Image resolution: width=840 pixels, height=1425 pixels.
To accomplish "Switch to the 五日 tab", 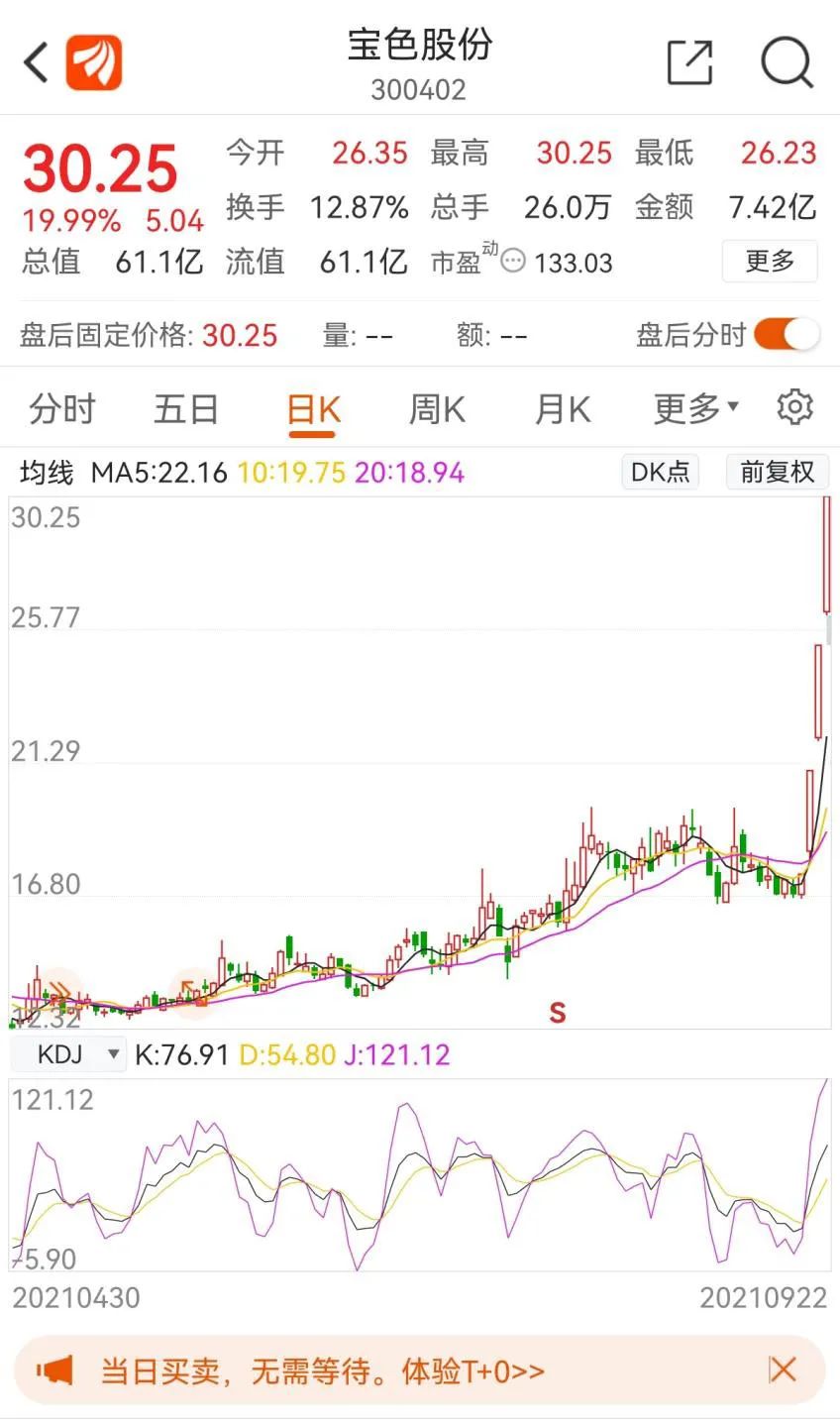I will pyautogui.click(x=186, y=408).
